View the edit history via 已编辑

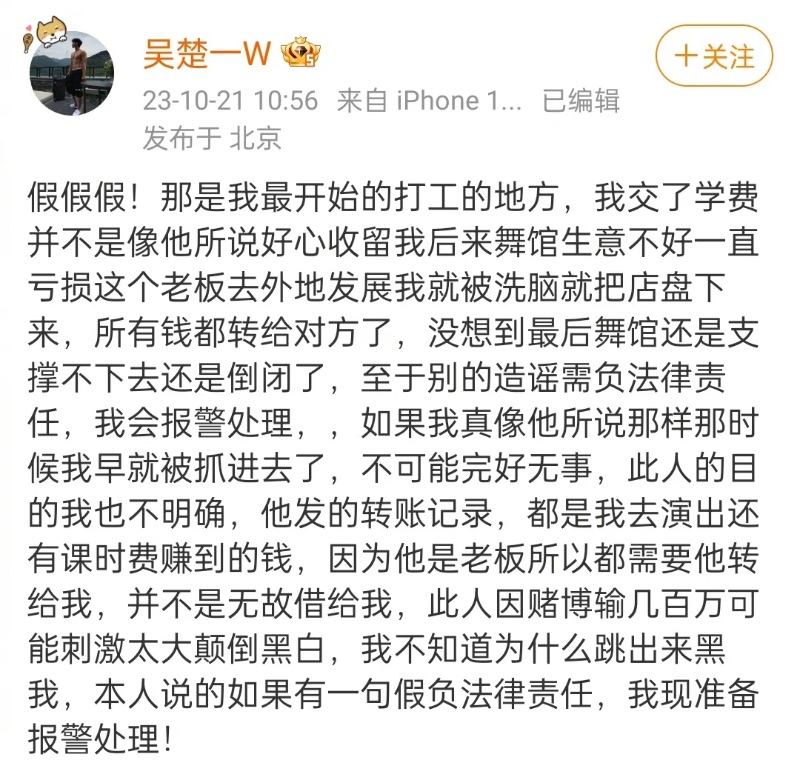(580, 101)
